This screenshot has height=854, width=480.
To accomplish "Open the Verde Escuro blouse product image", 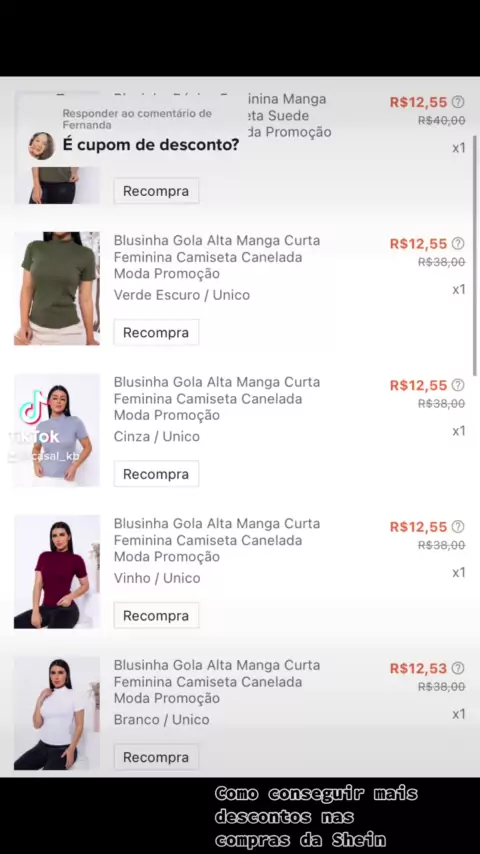I will click(57, 289).
